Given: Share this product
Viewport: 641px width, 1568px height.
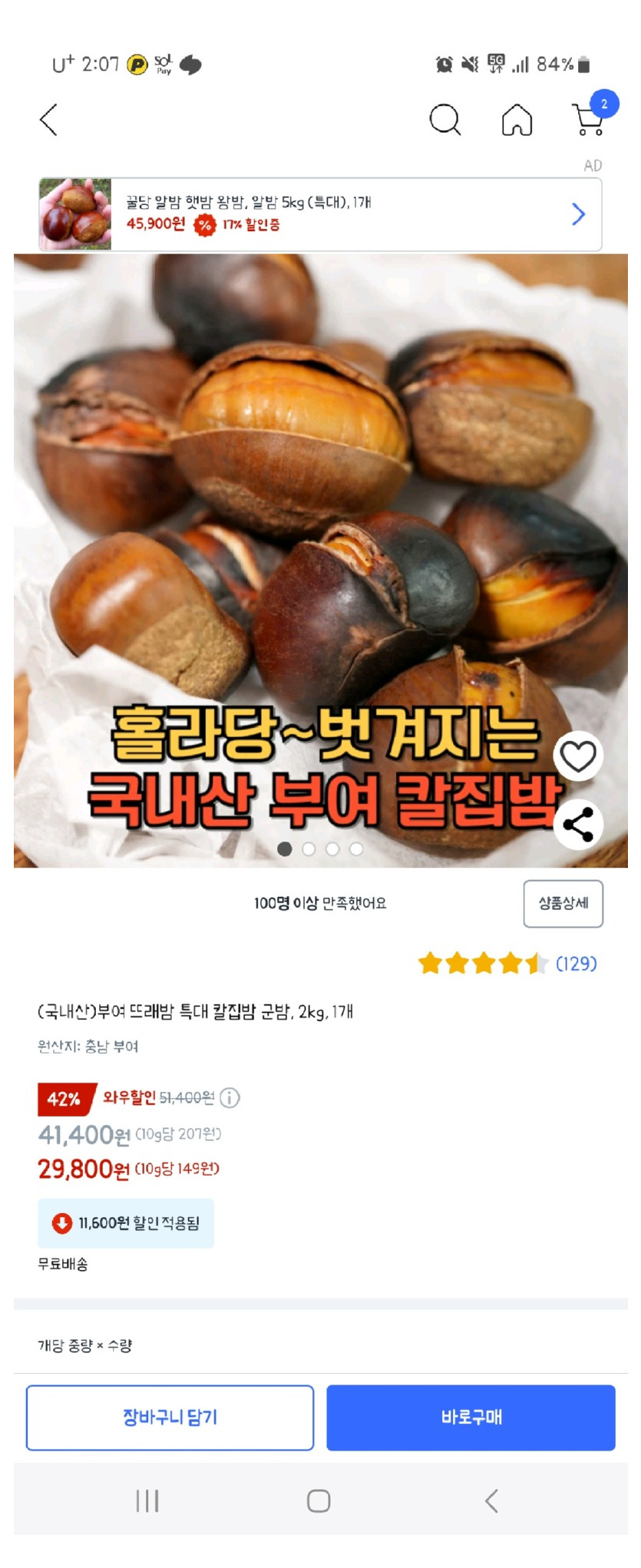Looking at the screenshot, I should tap(577, 825).
